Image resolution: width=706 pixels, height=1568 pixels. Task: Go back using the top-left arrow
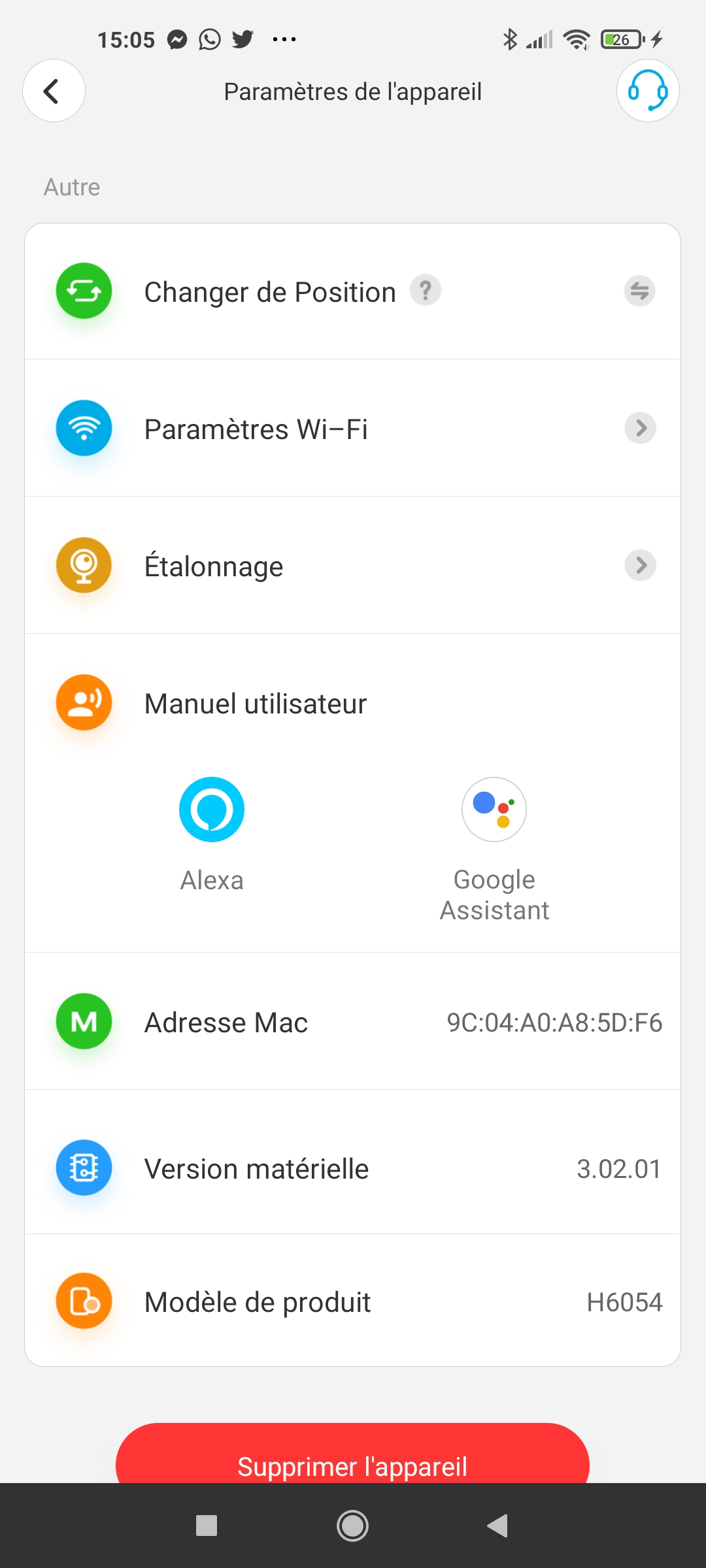pyautogui.click(x=54, y=91)
